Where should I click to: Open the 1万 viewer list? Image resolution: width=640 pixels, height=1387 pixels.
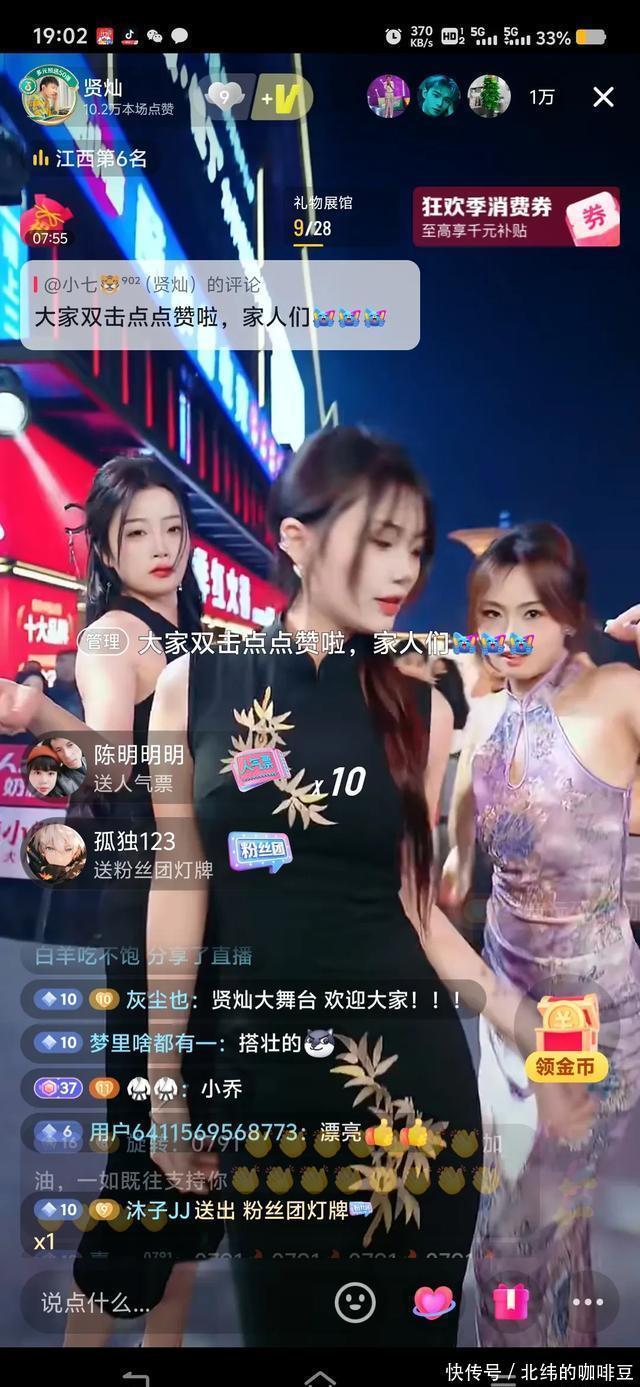coord(542,97)
